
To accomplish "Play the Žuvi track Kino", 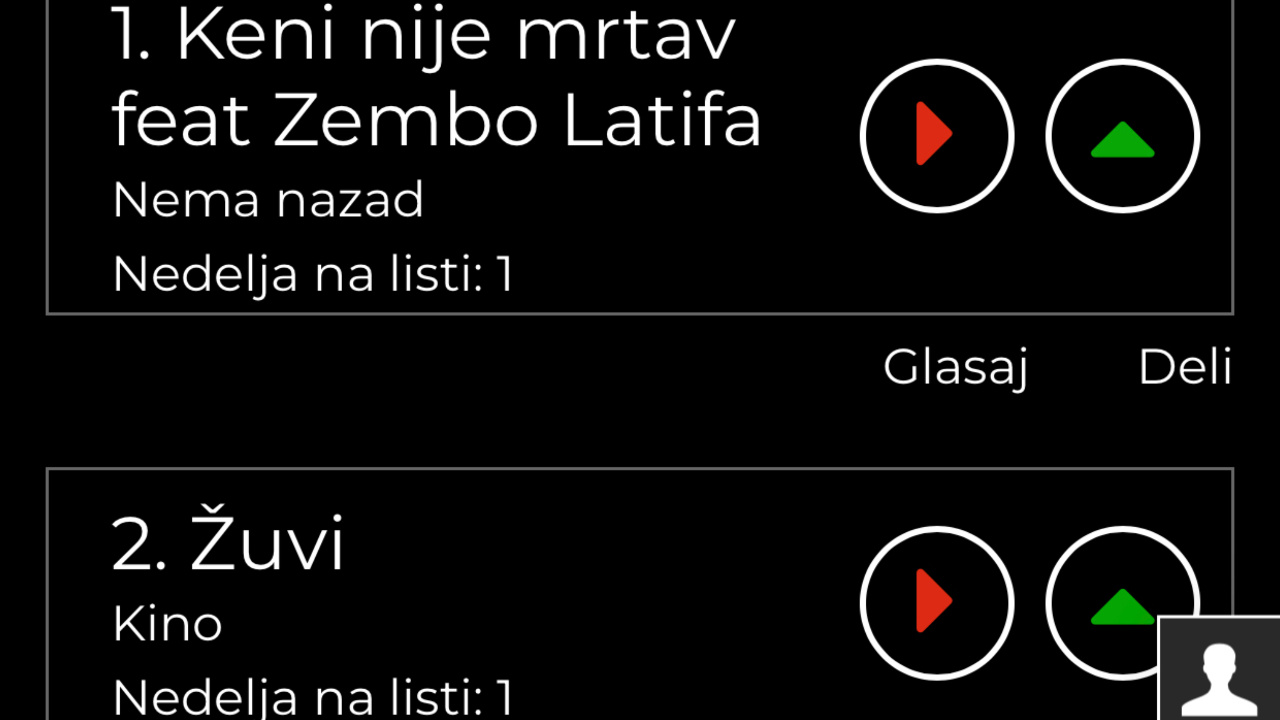I will (936, 602).
